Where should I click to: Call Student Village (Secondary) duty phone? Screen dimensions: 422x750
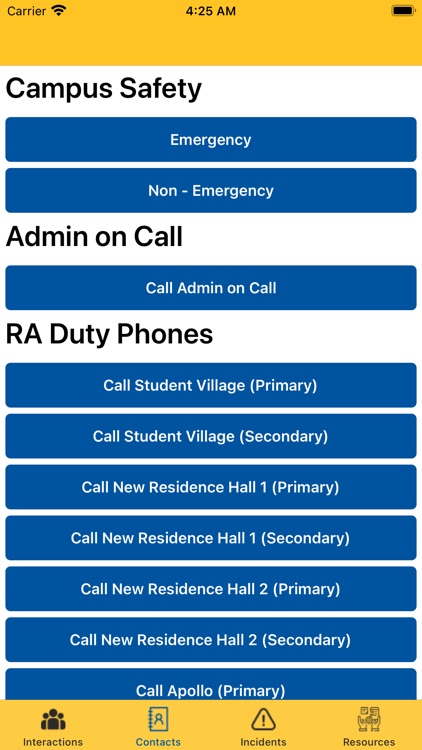(x=211, y=436)
